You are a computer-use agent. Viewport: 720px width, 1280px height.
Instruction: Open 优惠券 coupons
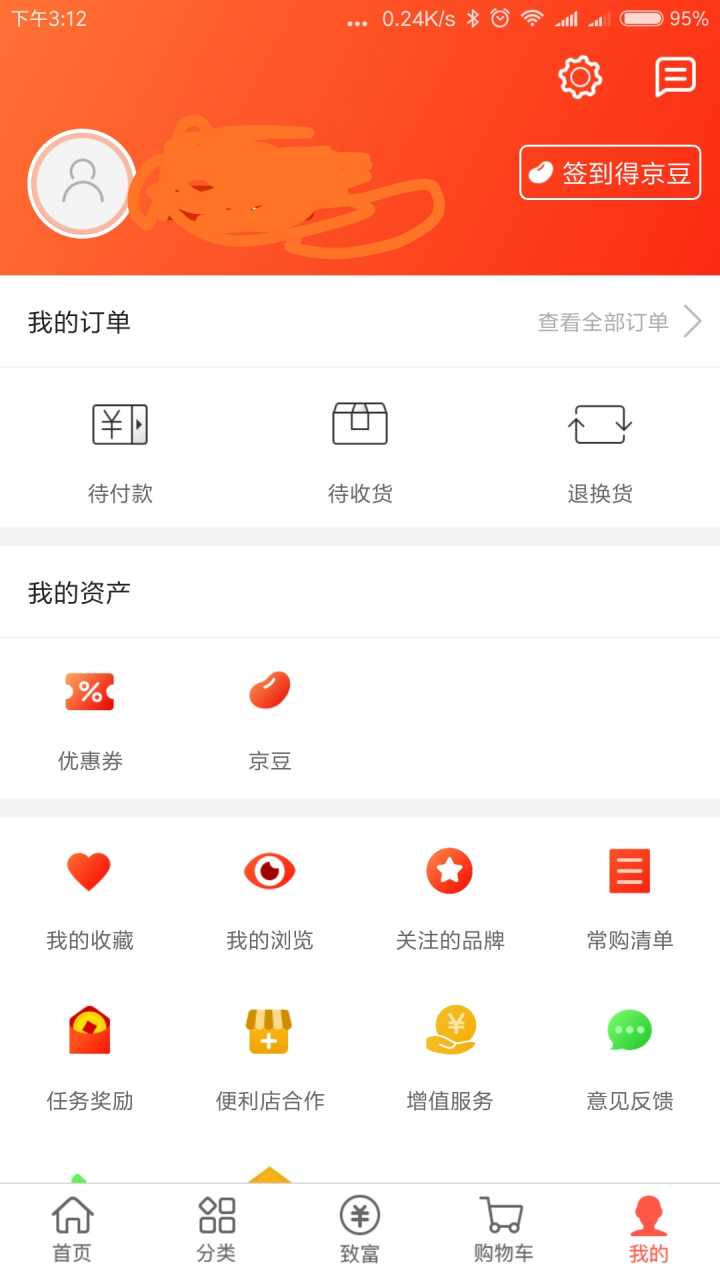tap(90, 718)
